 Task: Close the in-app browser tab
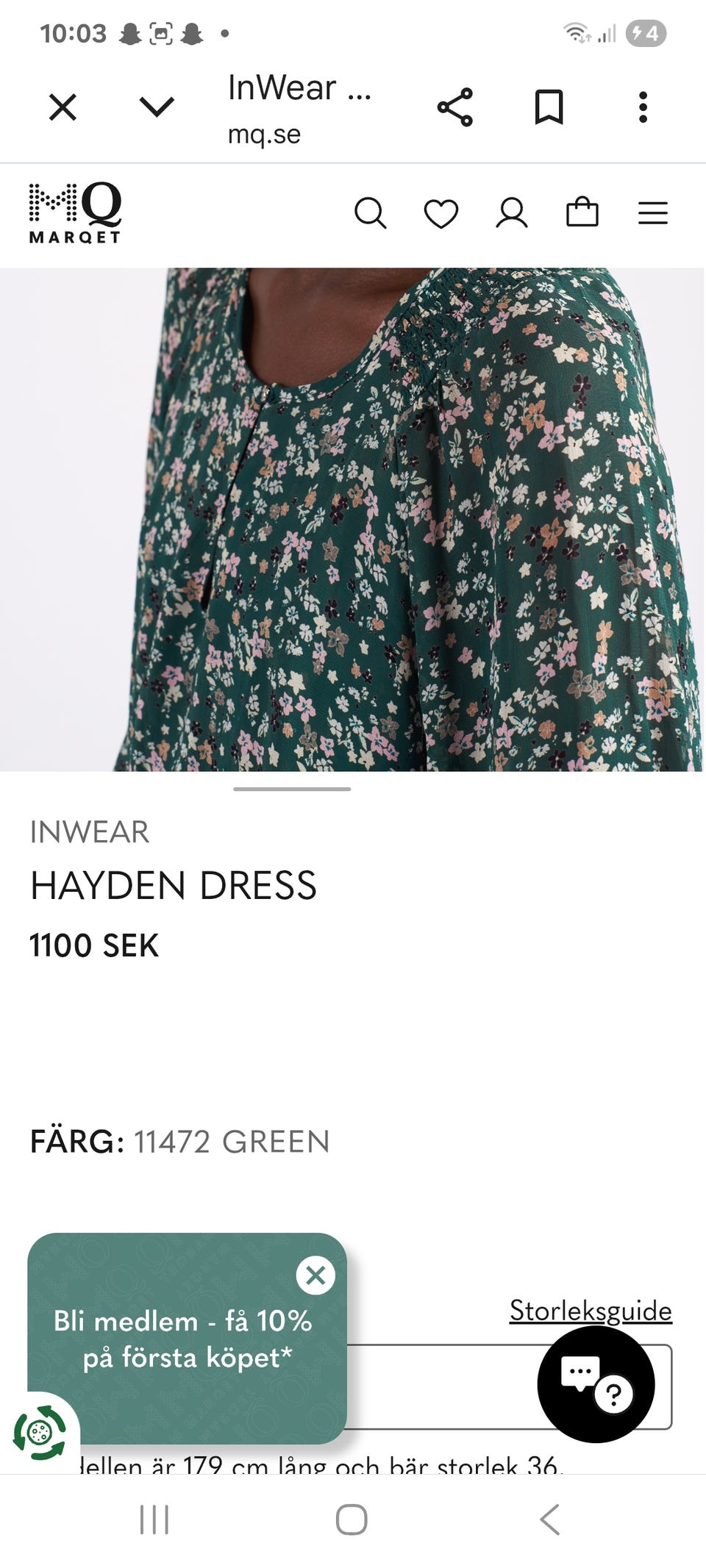pos(63,107)
